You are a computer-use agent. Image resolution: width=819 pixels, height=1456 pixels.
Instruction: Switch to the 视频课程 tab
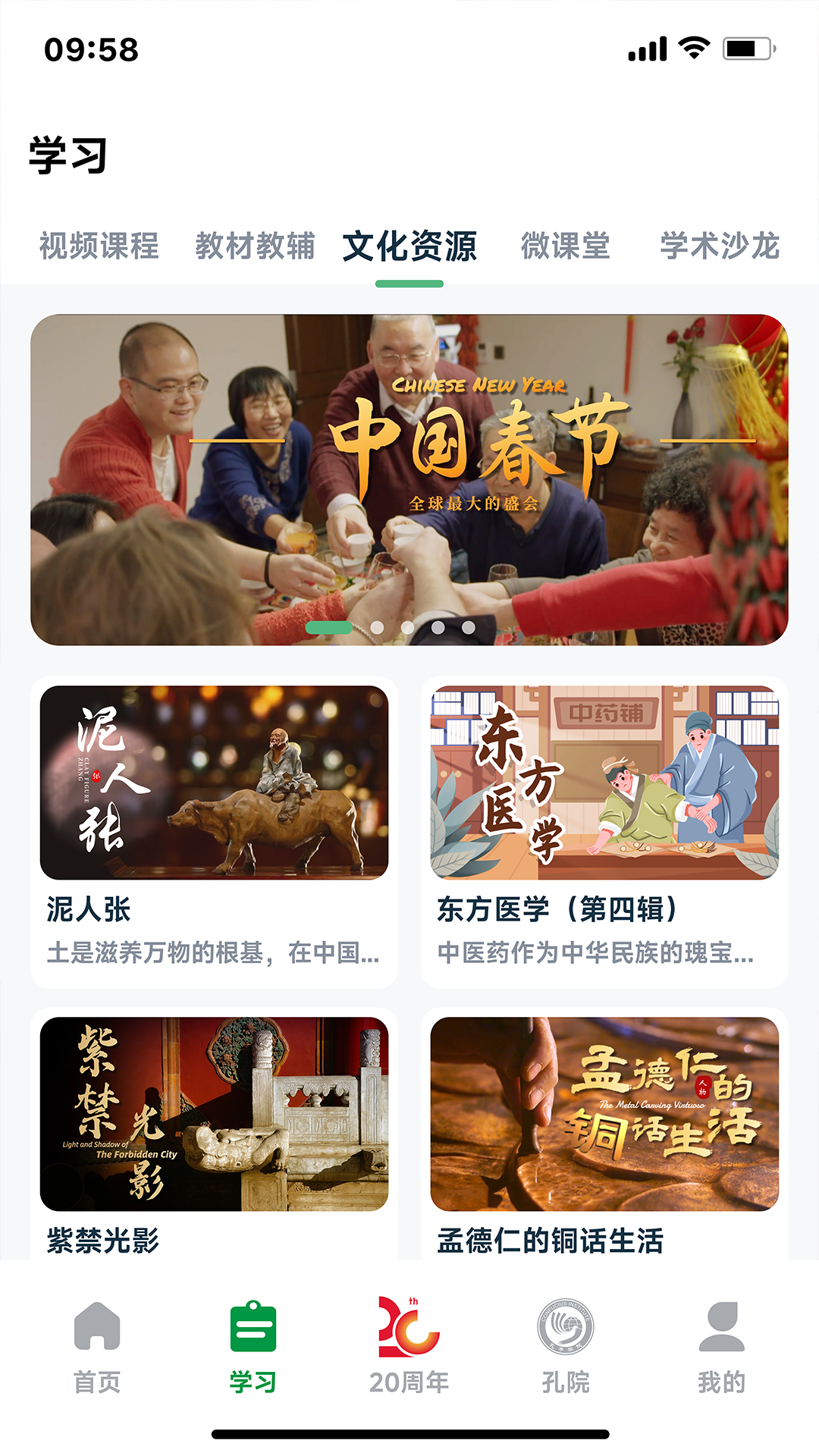click(99, 246)
